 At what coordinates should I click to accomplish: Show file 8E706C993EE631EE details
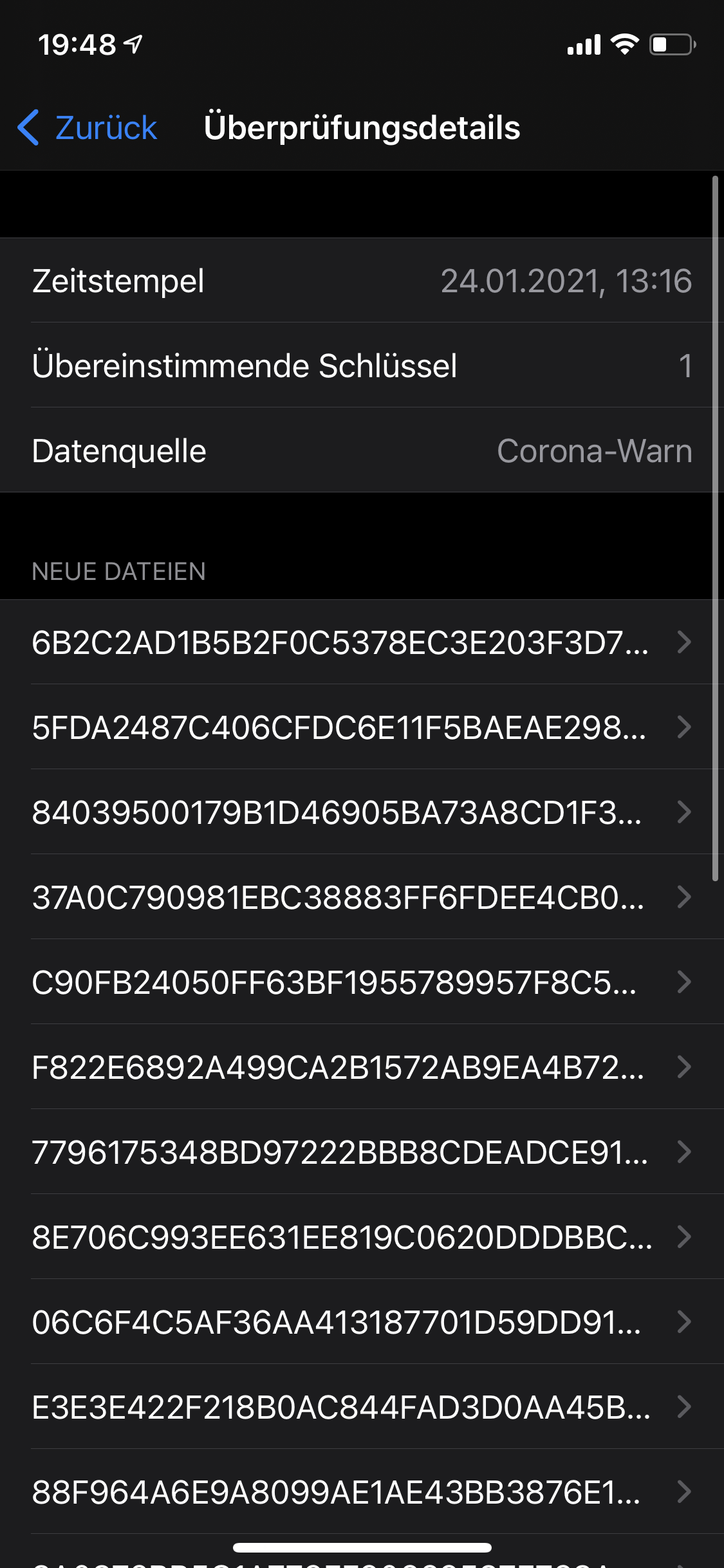click(x=360, y=1237)
